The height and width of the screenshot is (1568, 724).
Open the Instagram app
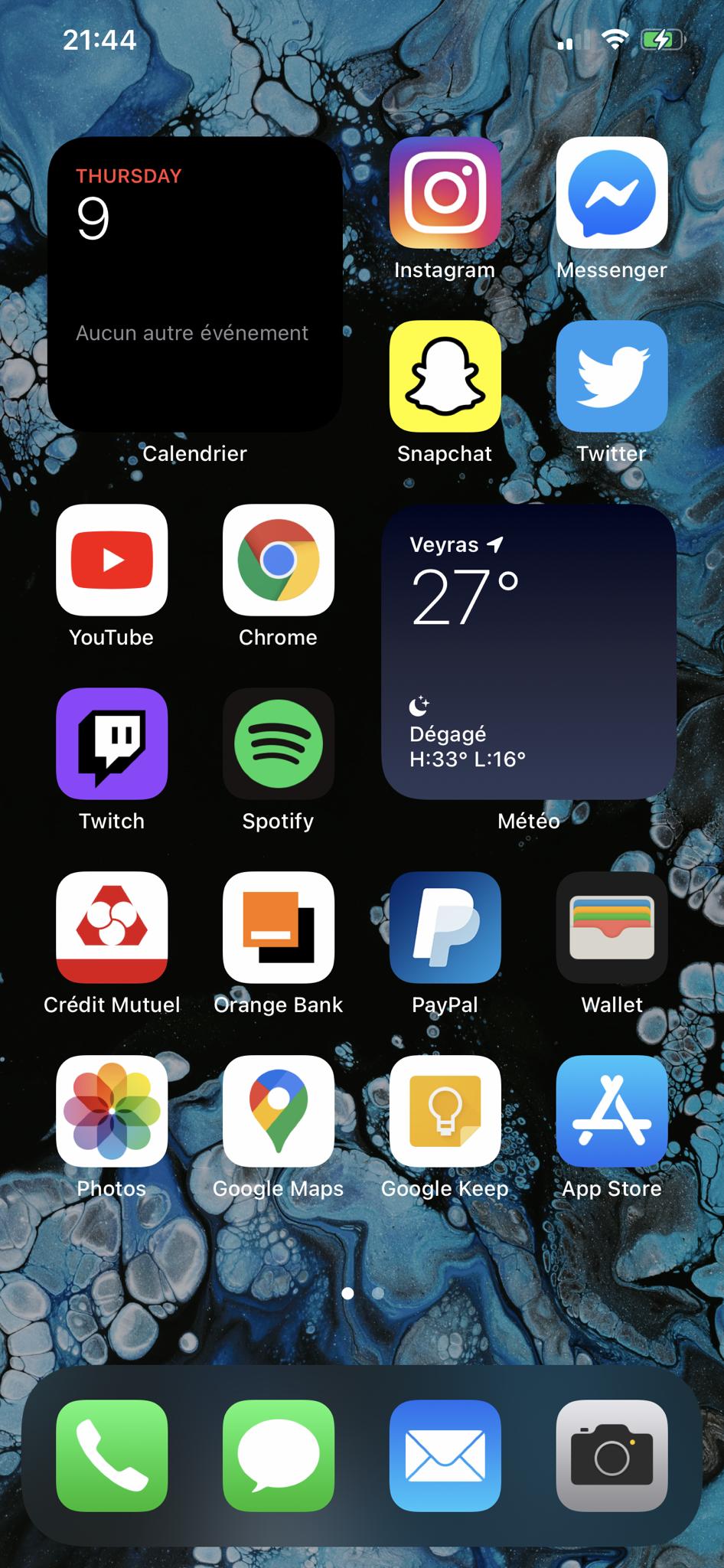point(445,193)
